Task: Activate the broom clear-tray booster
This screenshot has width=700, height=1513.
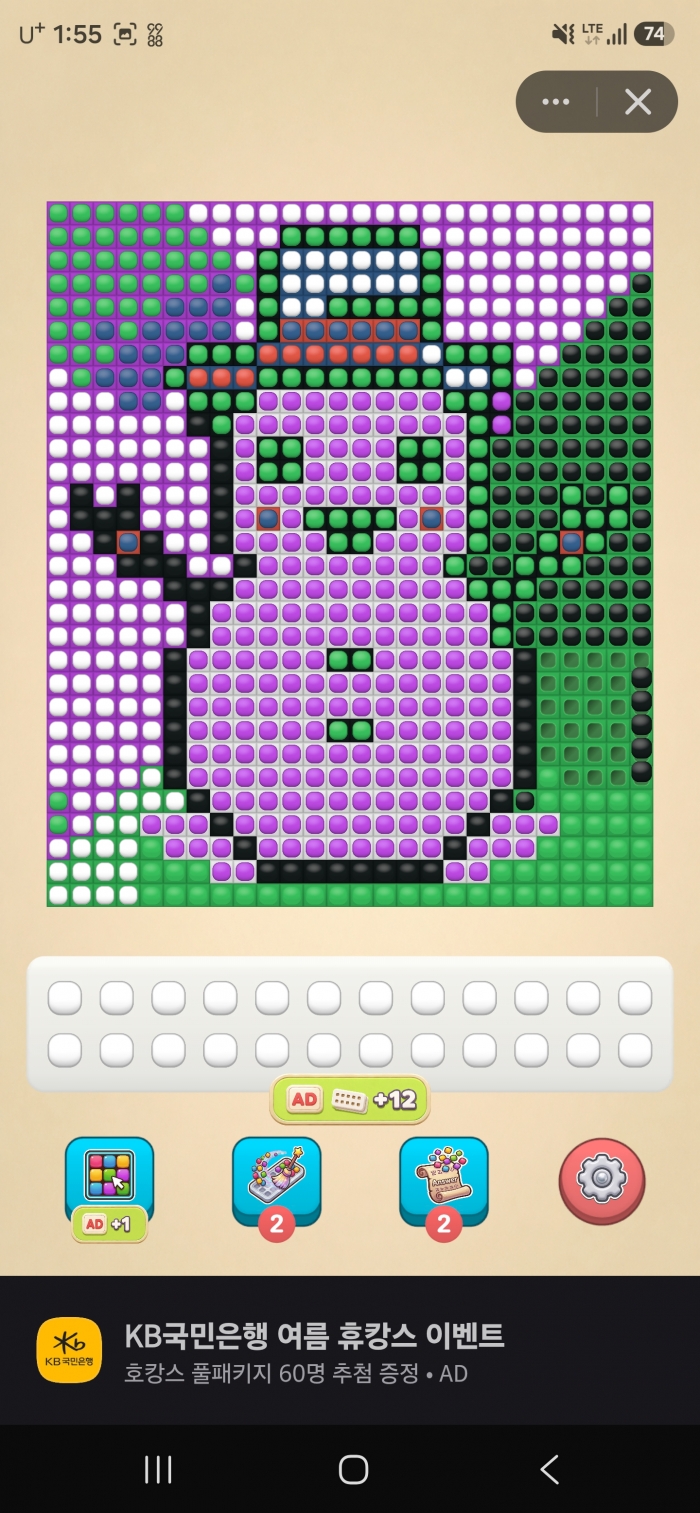Action: point(277,1182)
